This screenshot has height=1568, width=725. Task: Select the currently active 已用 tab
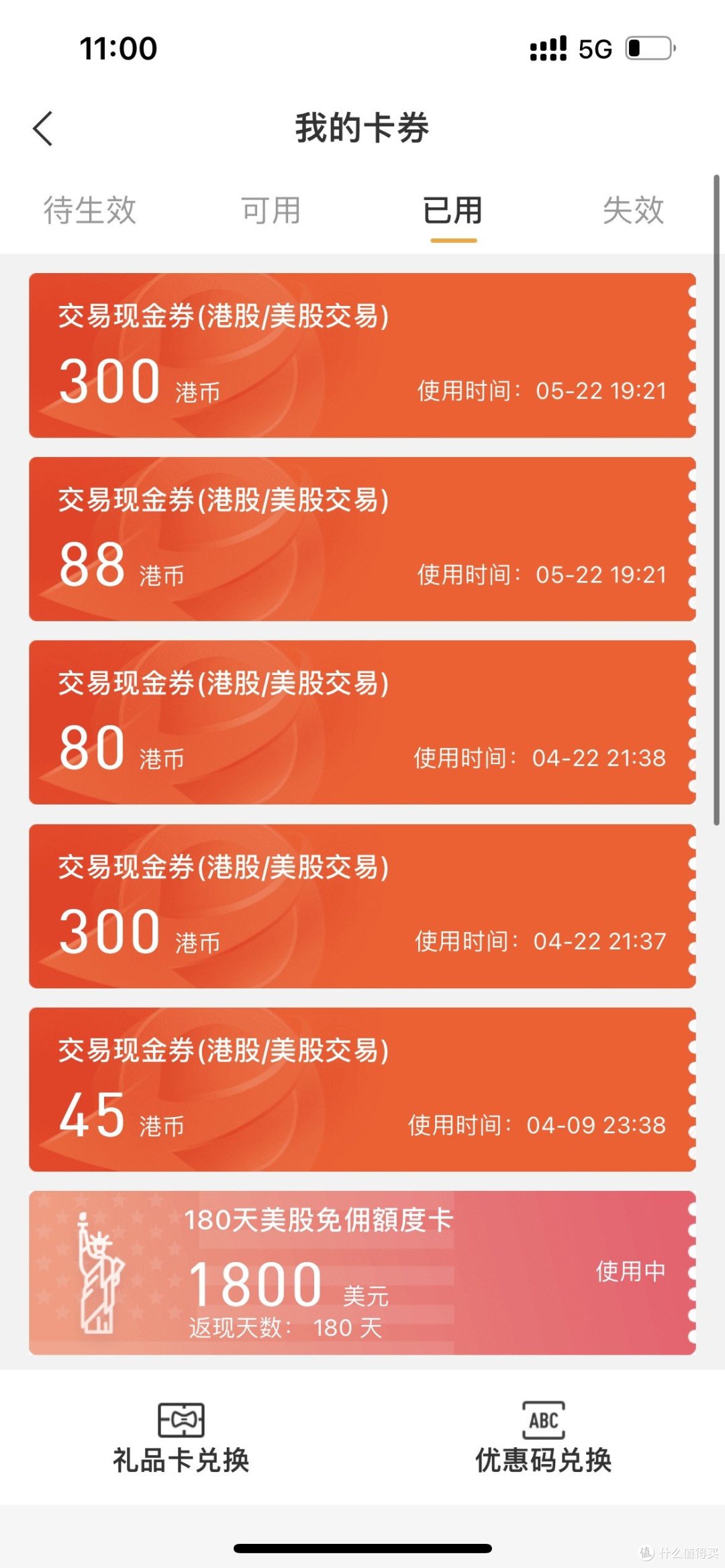[x=453, y=211]
